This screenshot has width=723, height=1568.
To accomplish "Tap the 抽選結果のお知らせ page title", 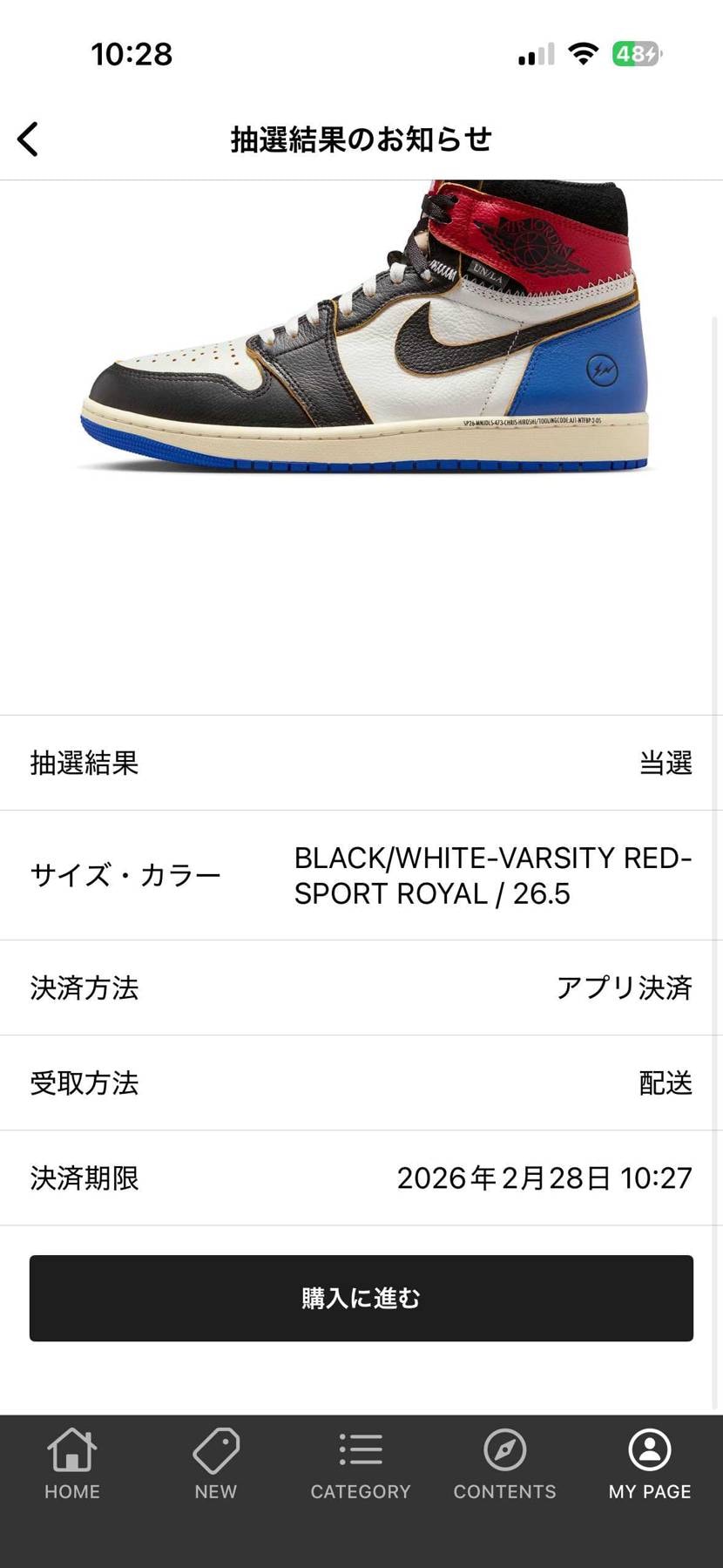I will [x=361, y=138].
